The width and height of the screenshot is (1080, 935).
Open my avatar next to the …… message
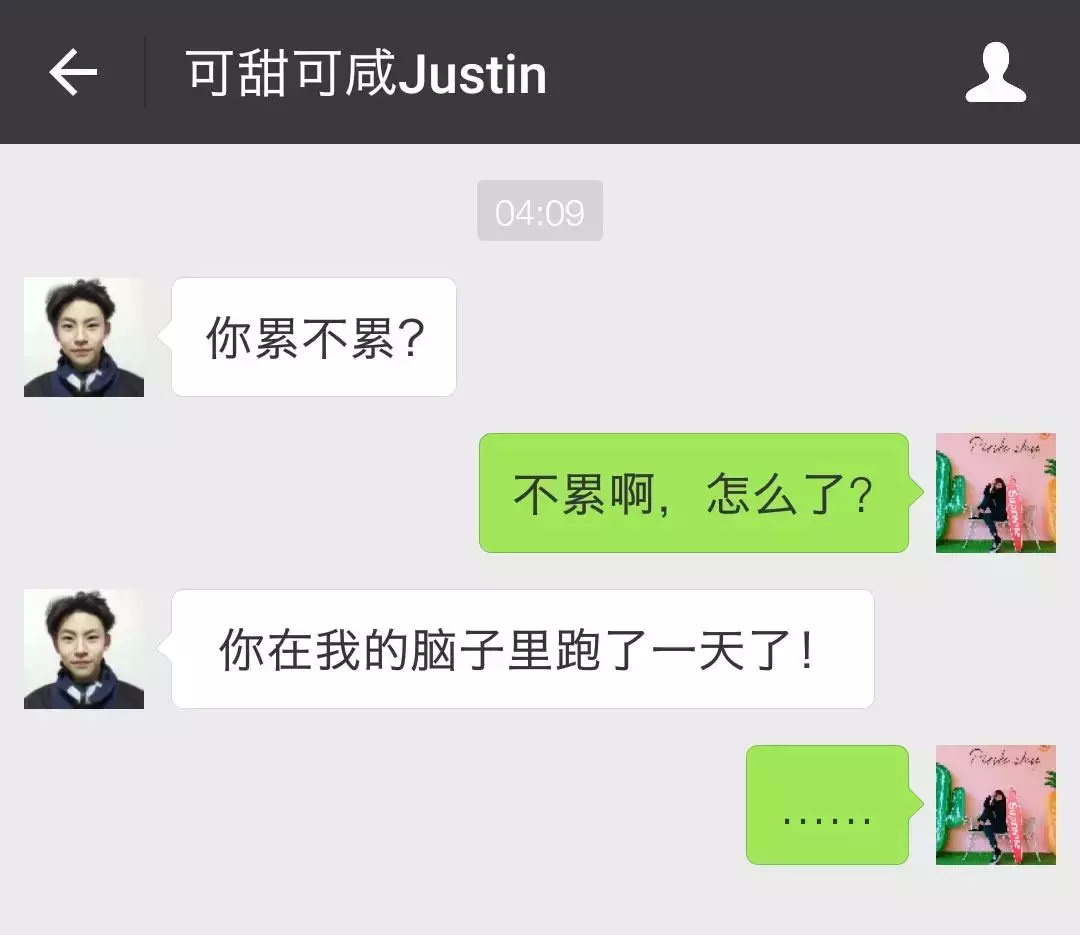[x=995, y=805]
